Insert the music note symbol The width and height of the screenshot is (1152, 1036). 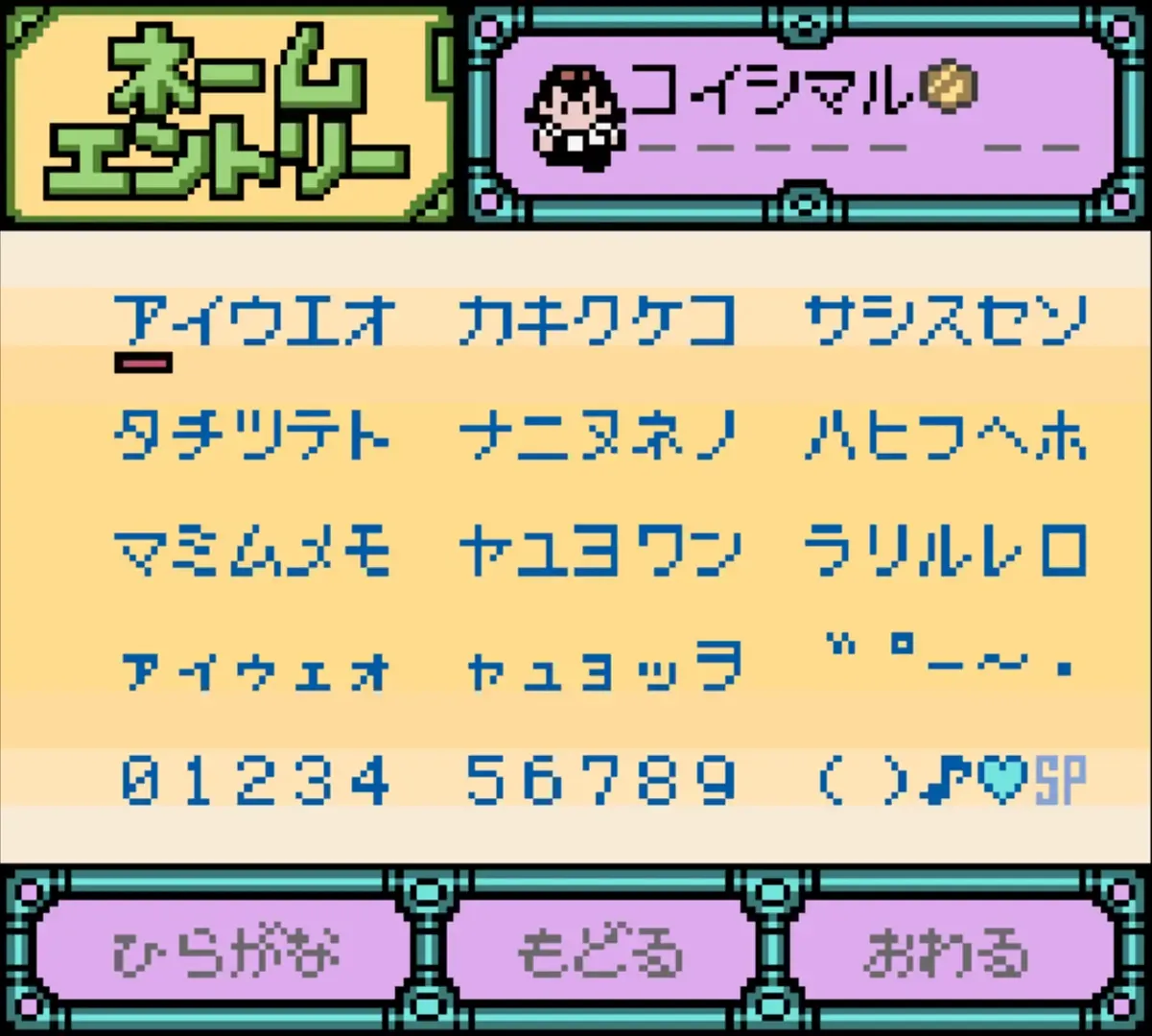[946, 780]
